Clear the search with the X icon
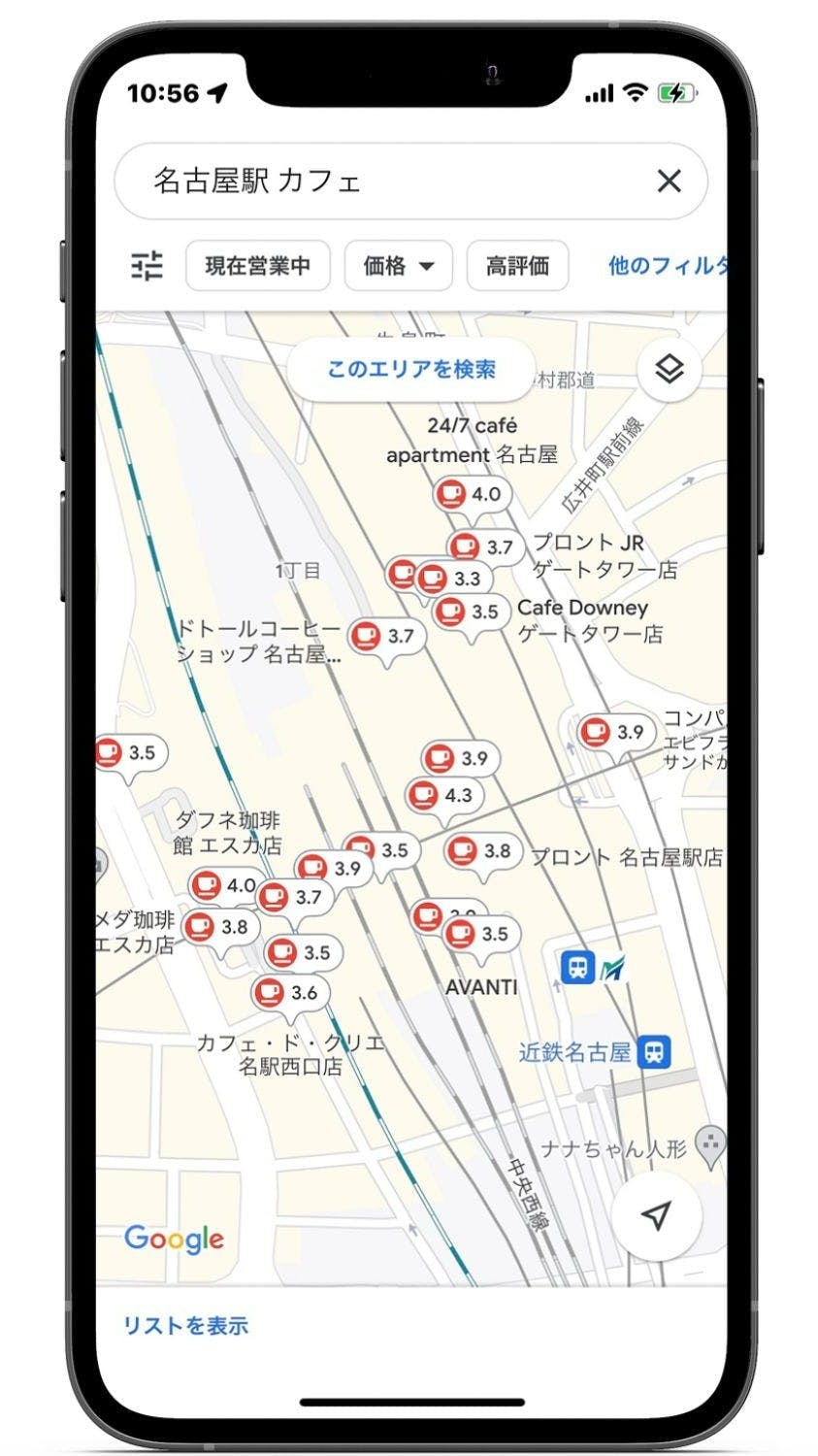 (x=669, y=181)
